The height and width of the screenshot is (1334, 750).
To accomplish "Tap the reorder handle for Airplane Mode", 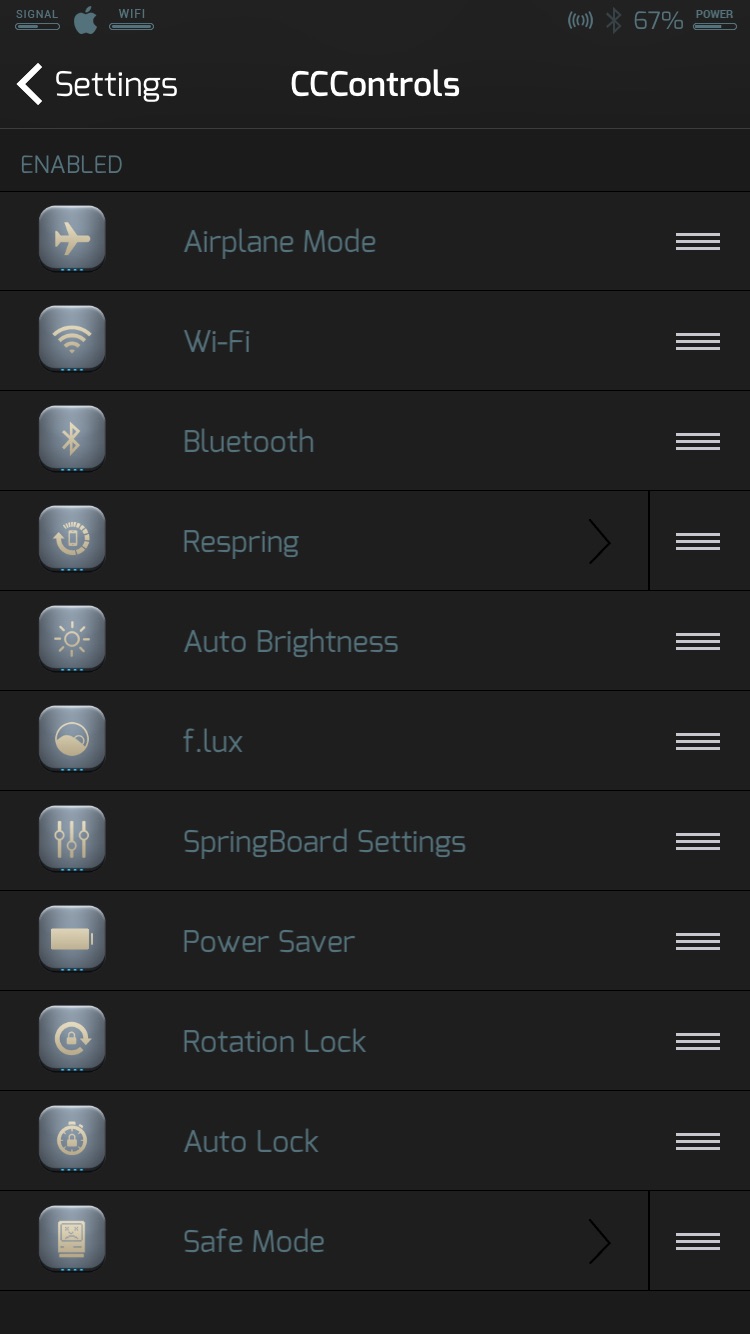I will click(x=697, y=241).
